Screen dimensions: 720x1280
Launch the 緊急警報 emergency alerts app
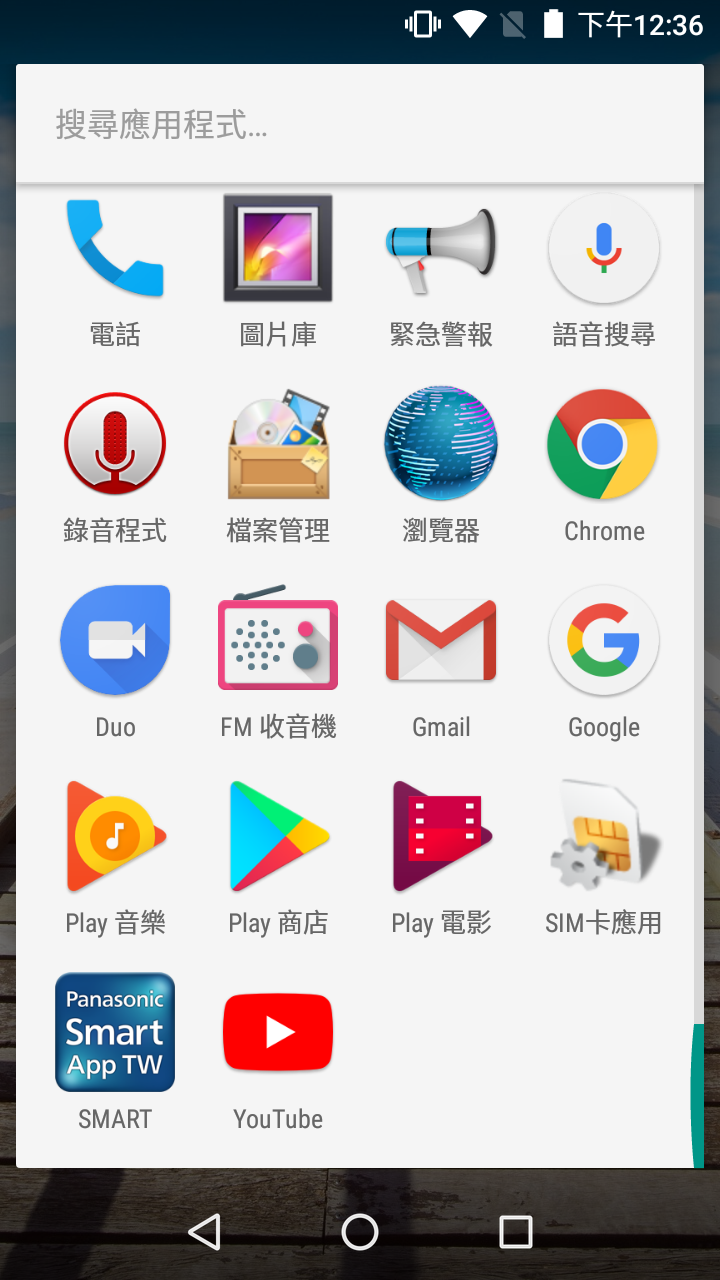tap(441, 250)
